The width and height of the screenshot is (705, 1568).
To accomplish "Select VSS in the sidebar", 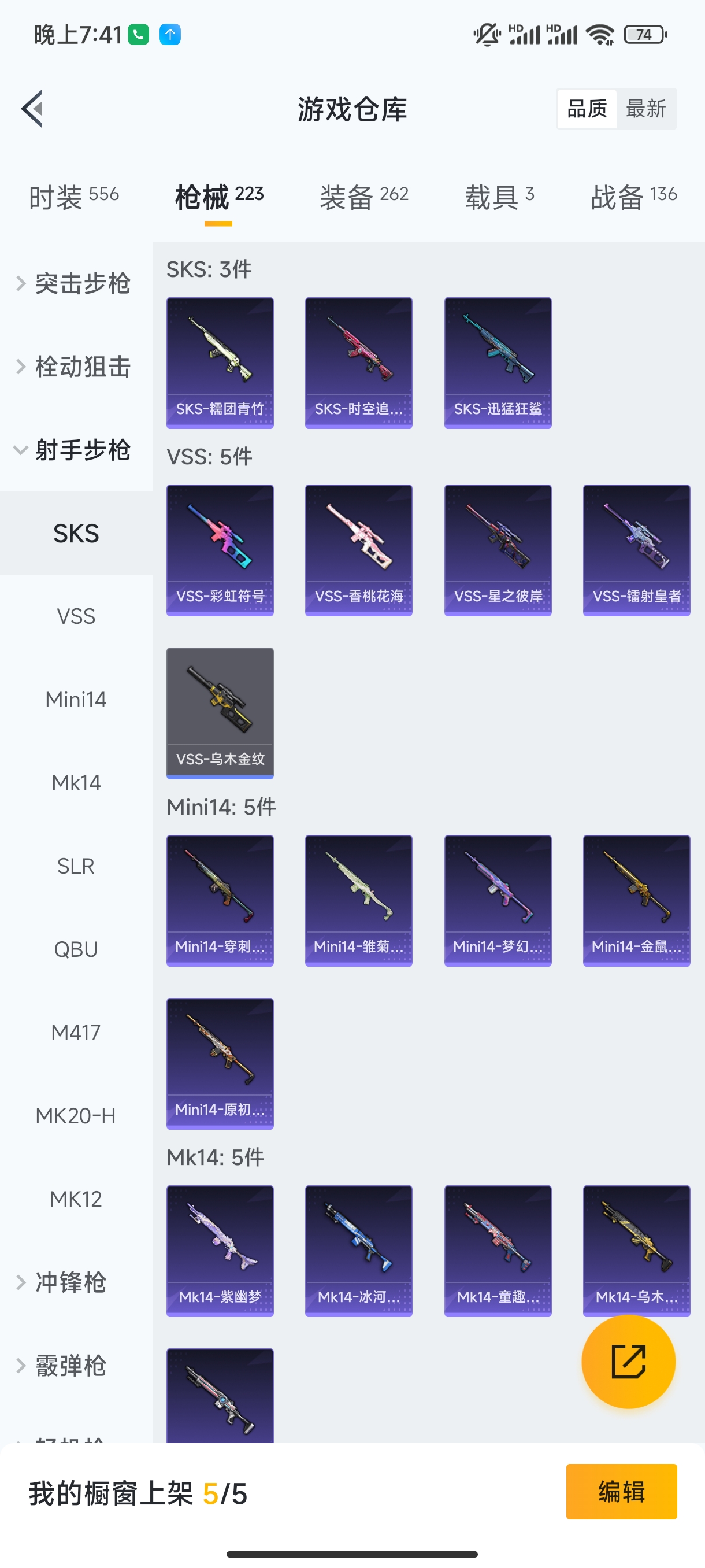I will [x=76, y=616].
